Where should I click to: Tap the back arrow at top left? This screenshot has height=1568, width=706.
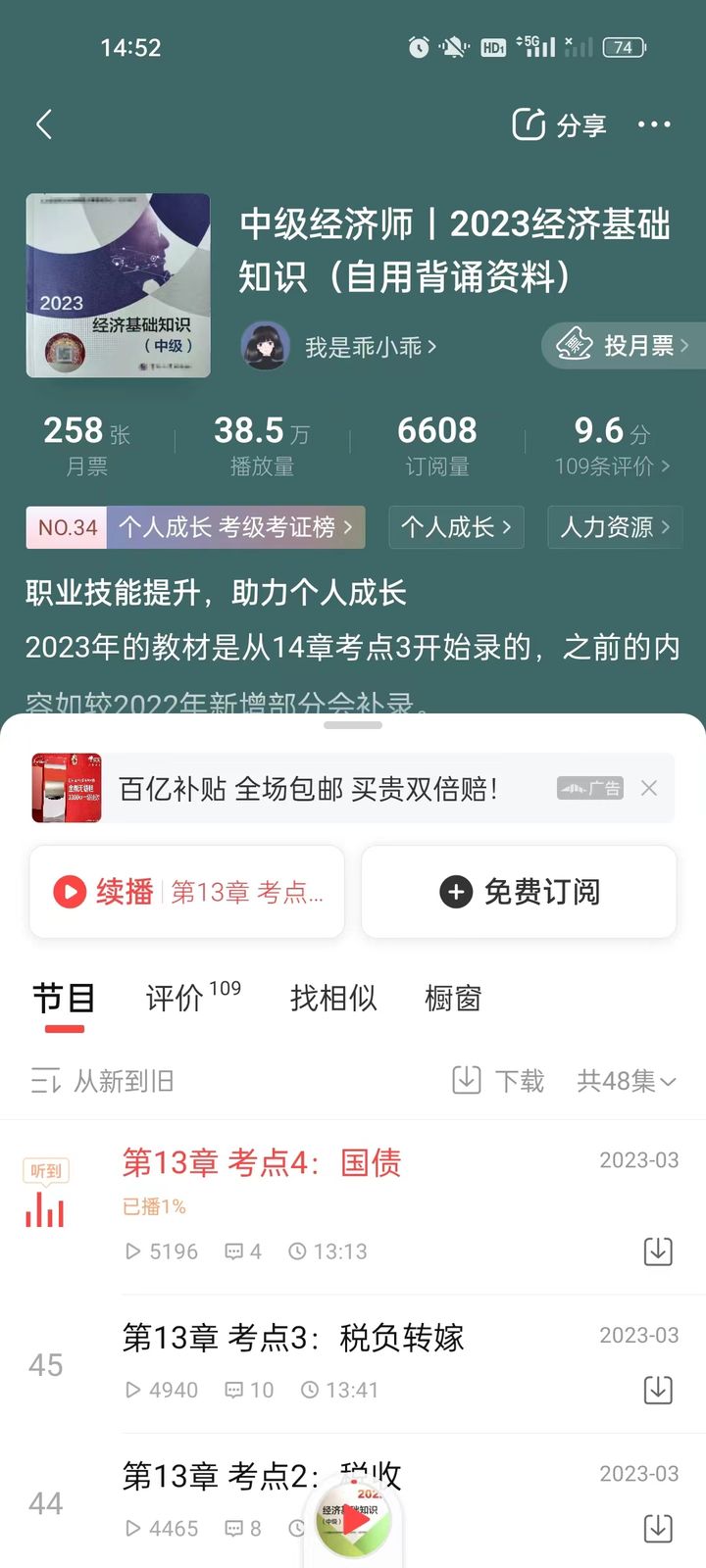click(x=44, y=124)
